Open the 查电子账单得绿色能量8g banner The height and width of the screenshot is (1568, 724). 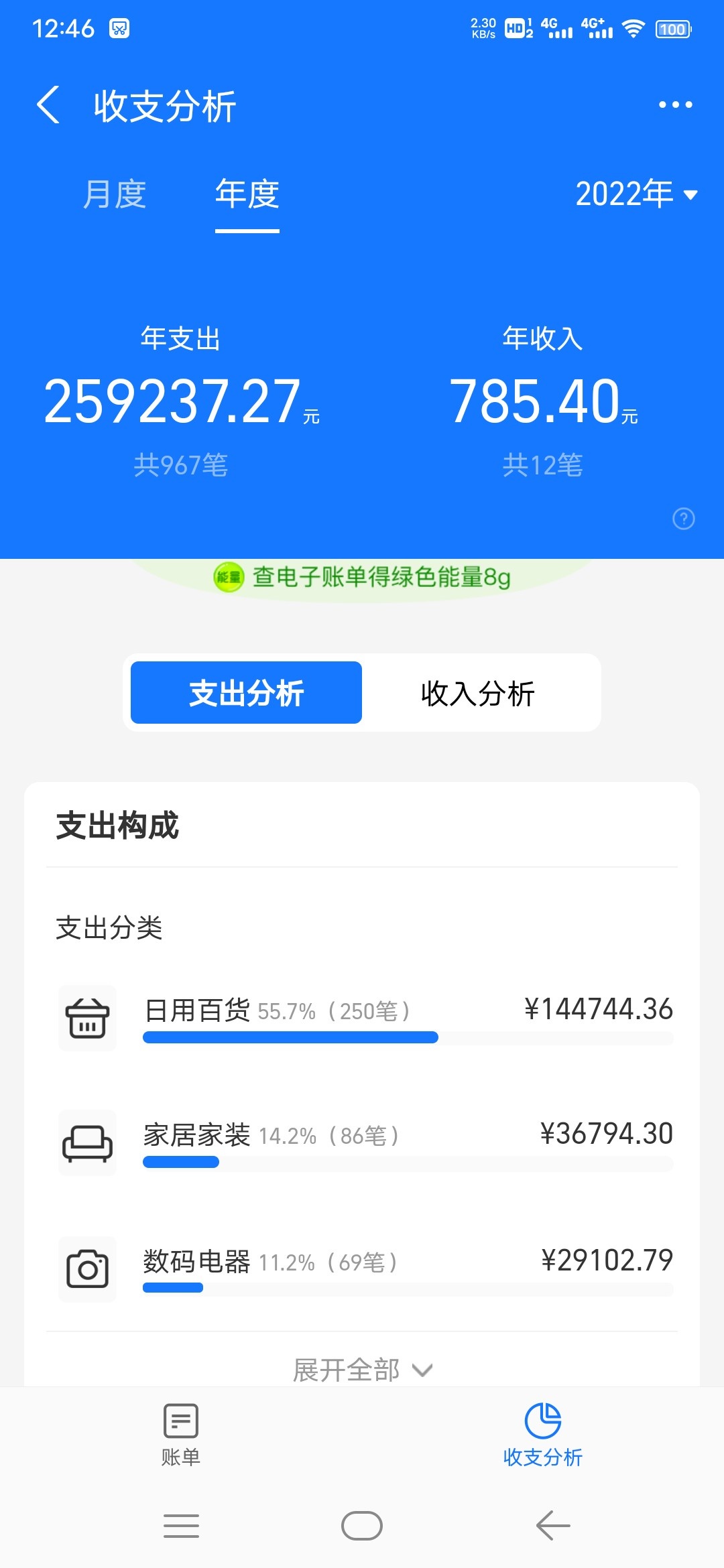tap(362, 577)
